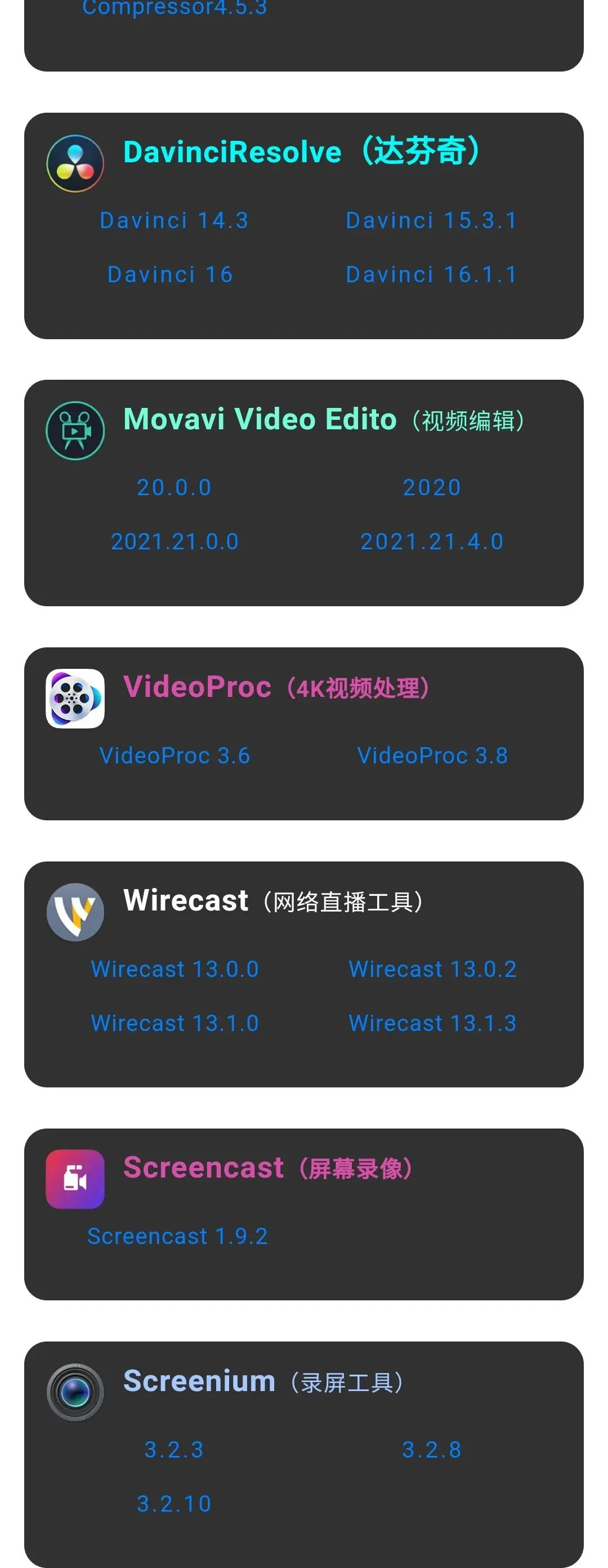608x1568 pixels.
Task: Choose Wirecast 13.1.0 version
Action: click(x=175, y=1023)
